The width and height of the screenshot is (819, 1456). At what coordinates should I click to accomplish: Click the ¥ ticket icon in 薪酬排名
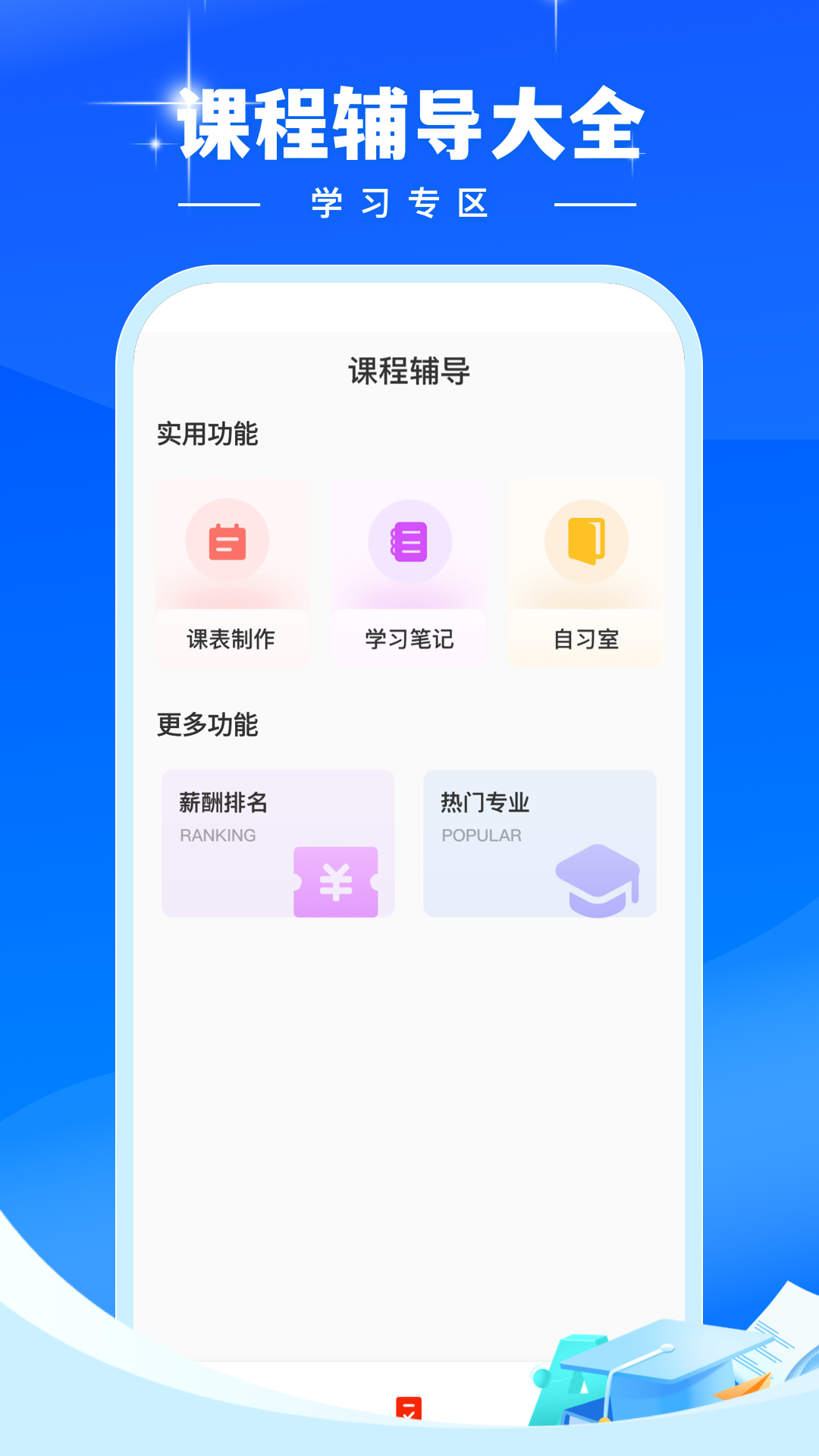pyautogui.click(x=336, y=882)
